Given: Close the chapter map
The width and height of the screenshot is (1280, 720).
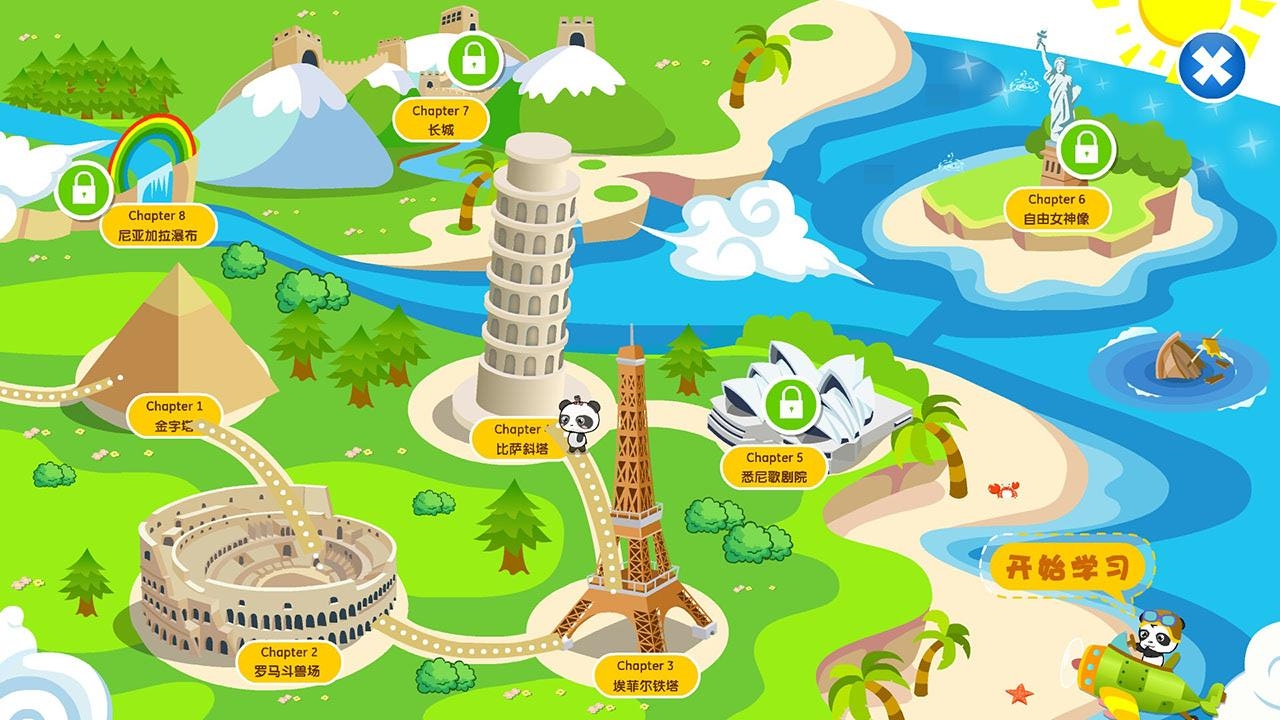Looking at the screenshot, I should [x=1211, y=67].
